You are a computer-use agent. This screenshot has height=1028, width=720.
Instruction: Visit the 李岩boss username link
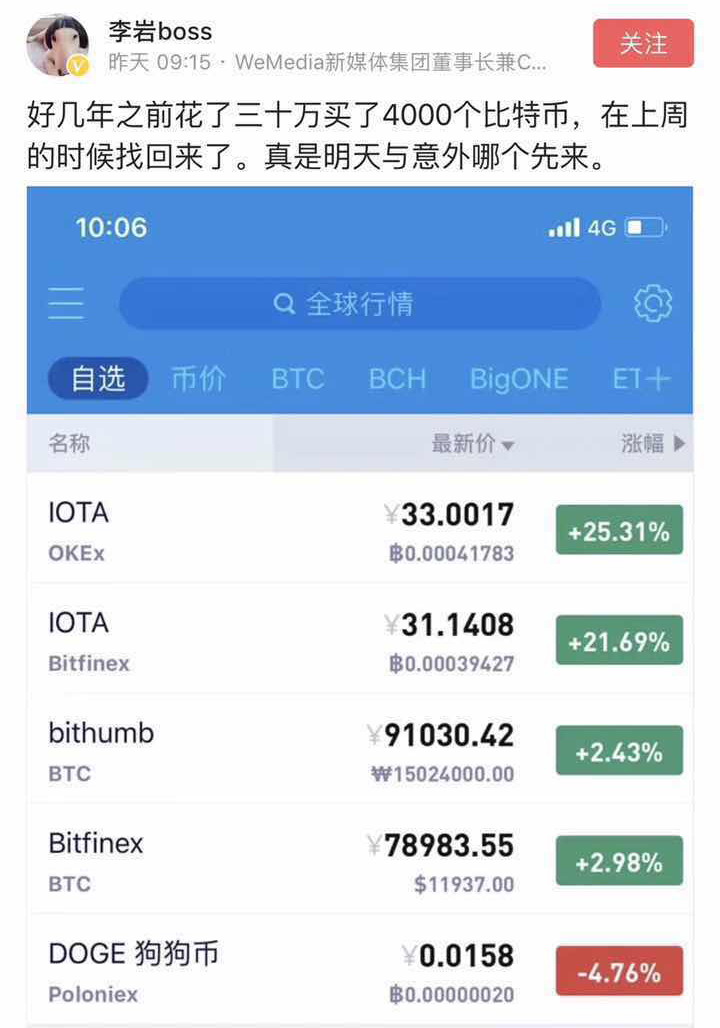tap(160, 30)
